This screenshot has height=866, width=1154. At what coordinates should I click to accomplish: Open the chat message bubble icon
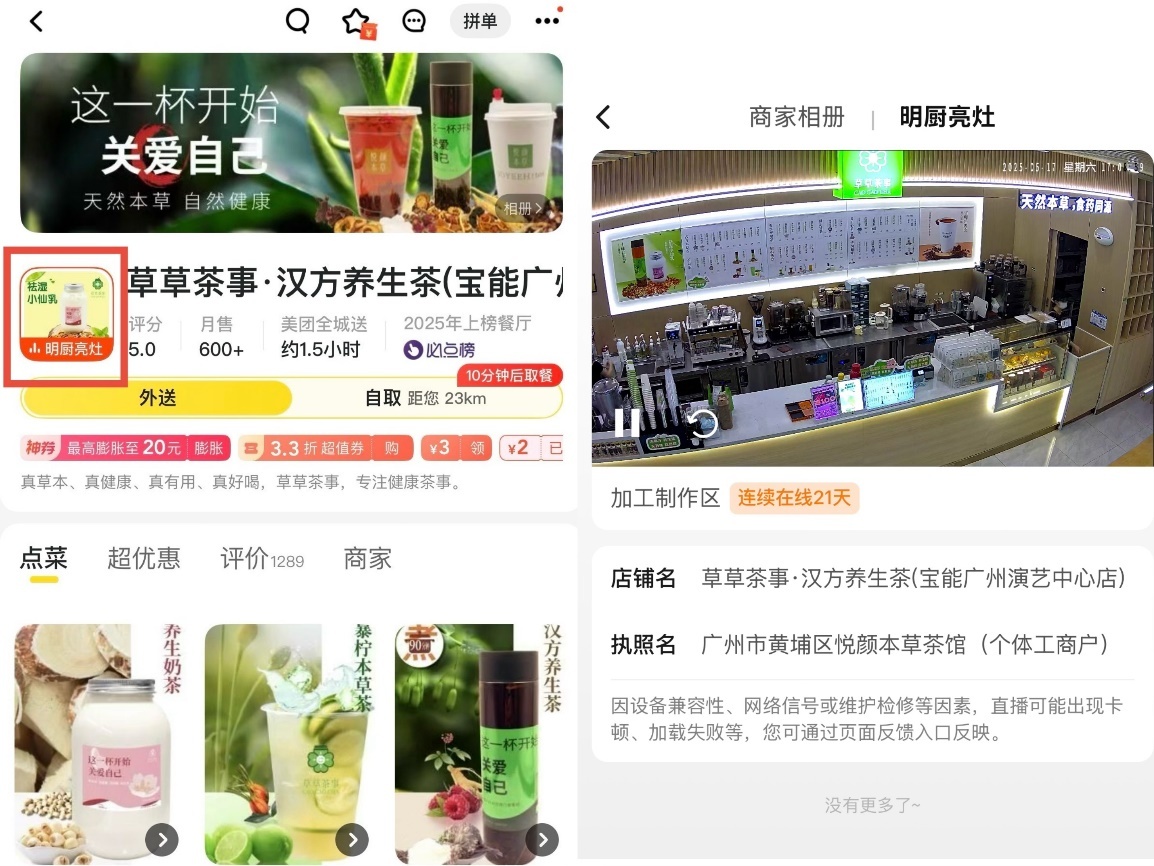414,21
